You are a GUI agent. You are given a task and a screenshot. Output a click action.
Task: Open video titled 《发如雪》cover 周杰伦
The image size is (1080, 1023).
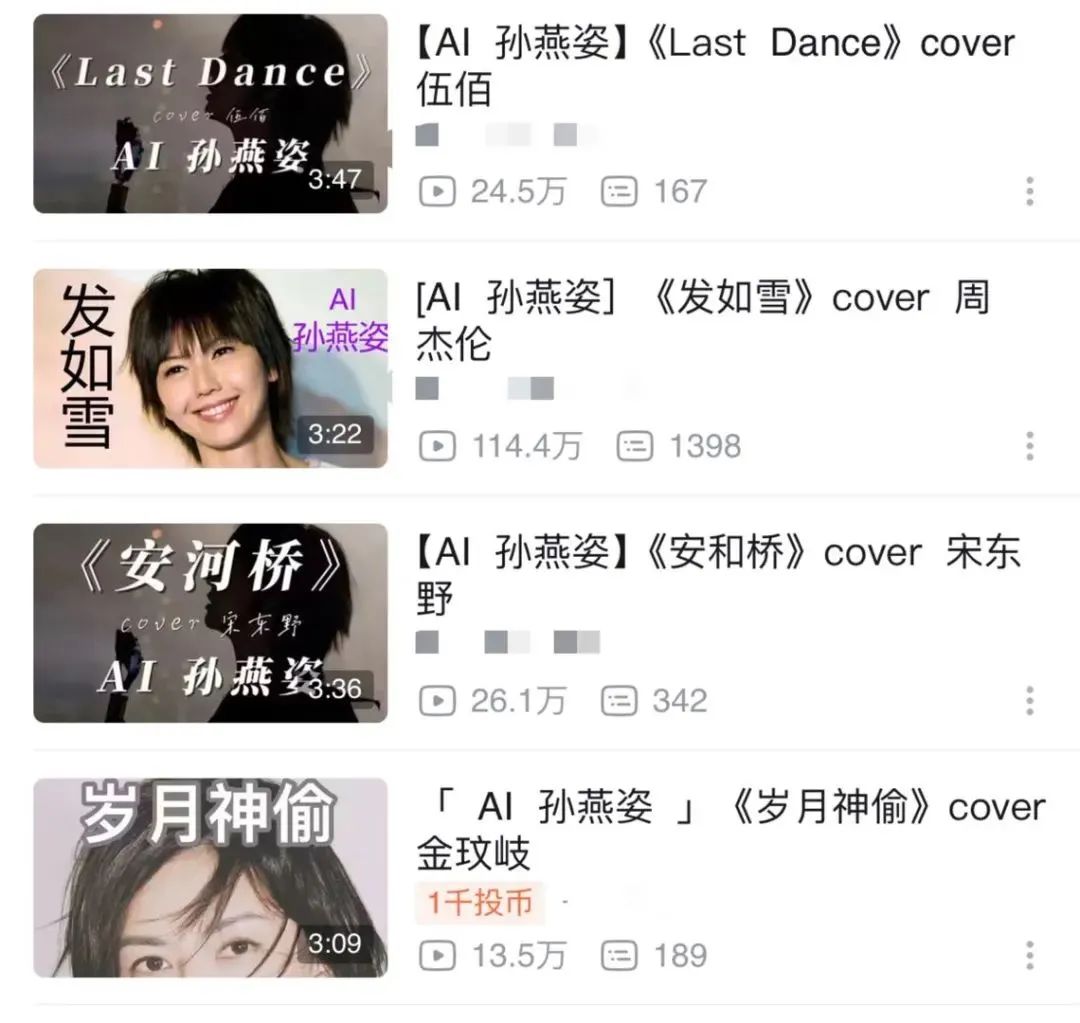pyautogui.click(x=700, y=320)
